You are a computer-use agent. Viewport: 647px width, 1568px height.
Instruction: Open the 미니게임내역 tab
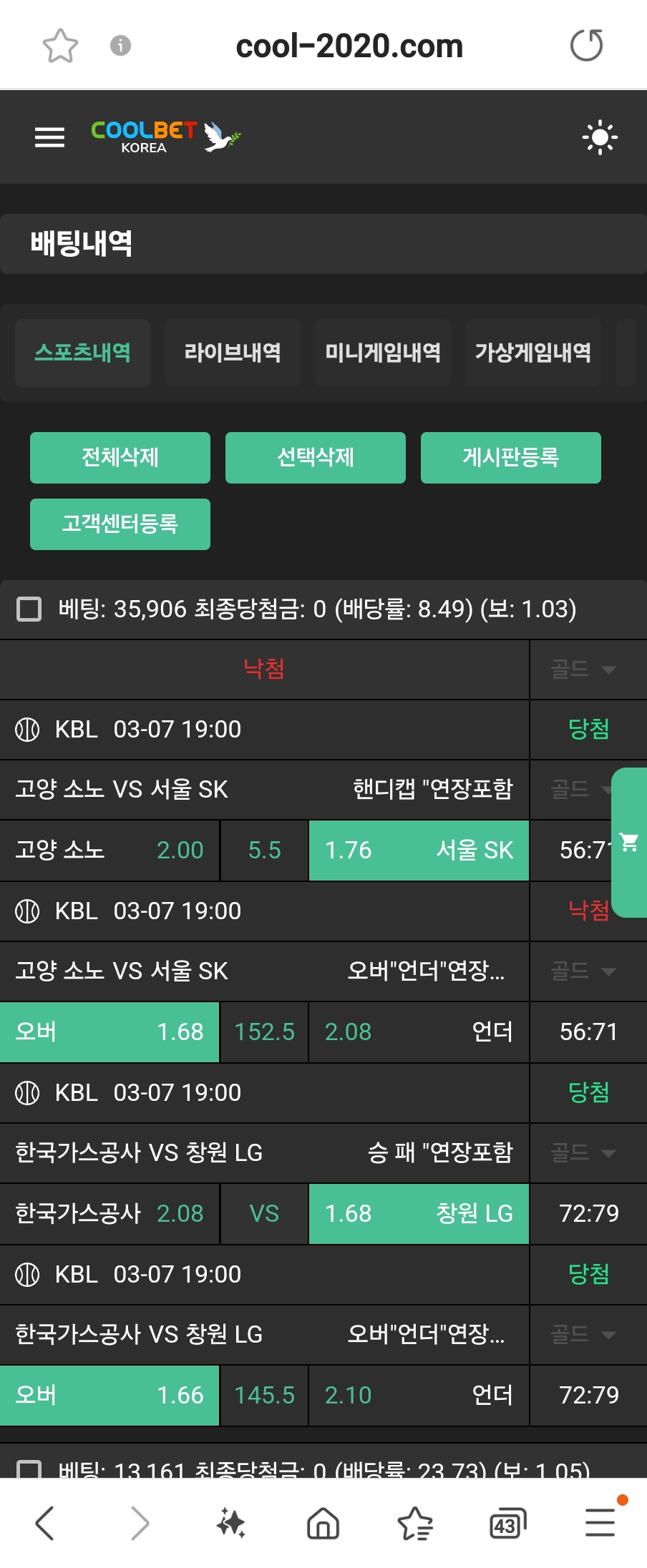coord(383,353)
